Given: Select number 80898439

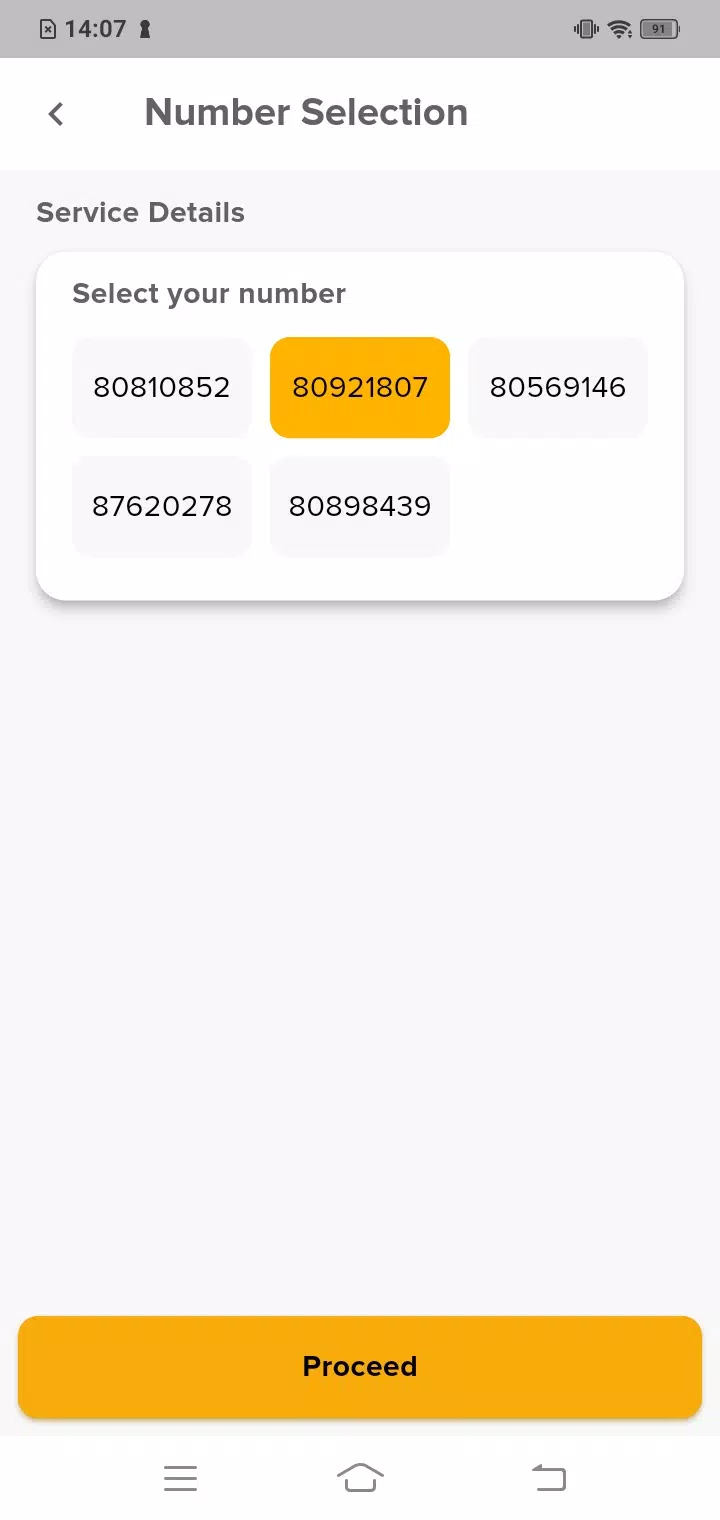Looking at the screenshot, I should tap(360, 506).
